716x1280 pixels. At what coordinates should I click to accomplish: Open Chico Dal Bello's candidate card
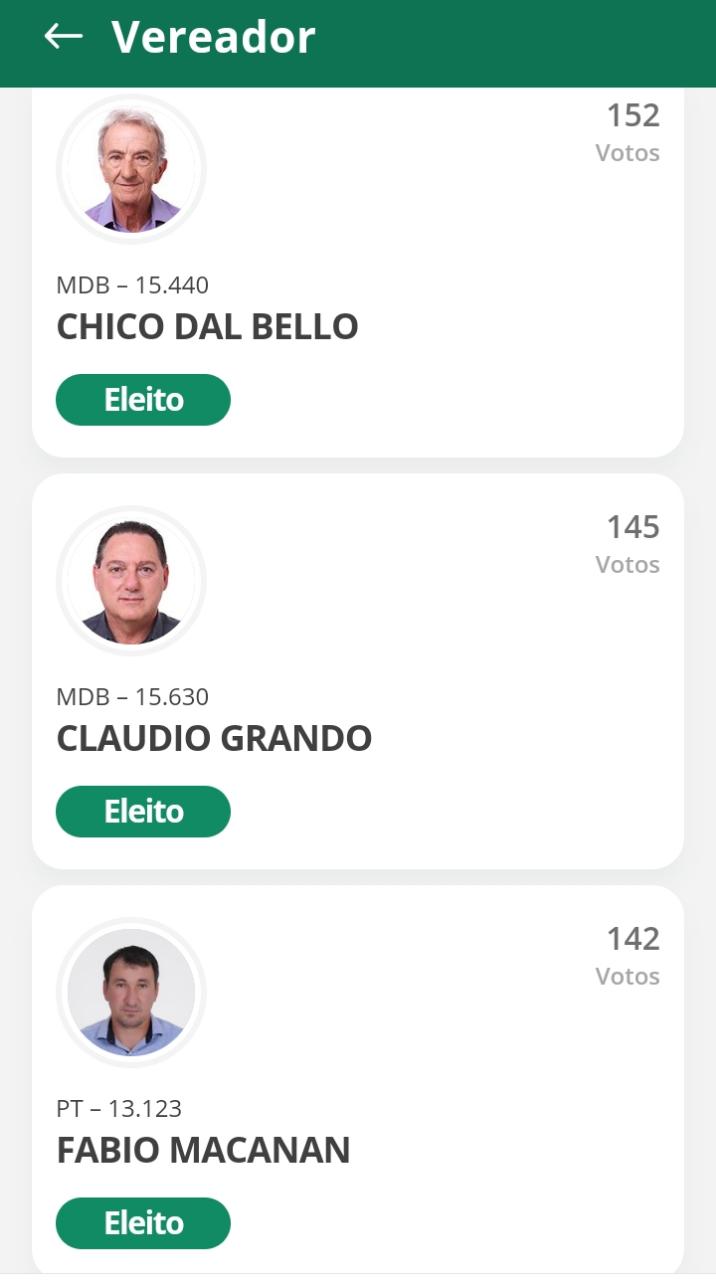point(357,290)
